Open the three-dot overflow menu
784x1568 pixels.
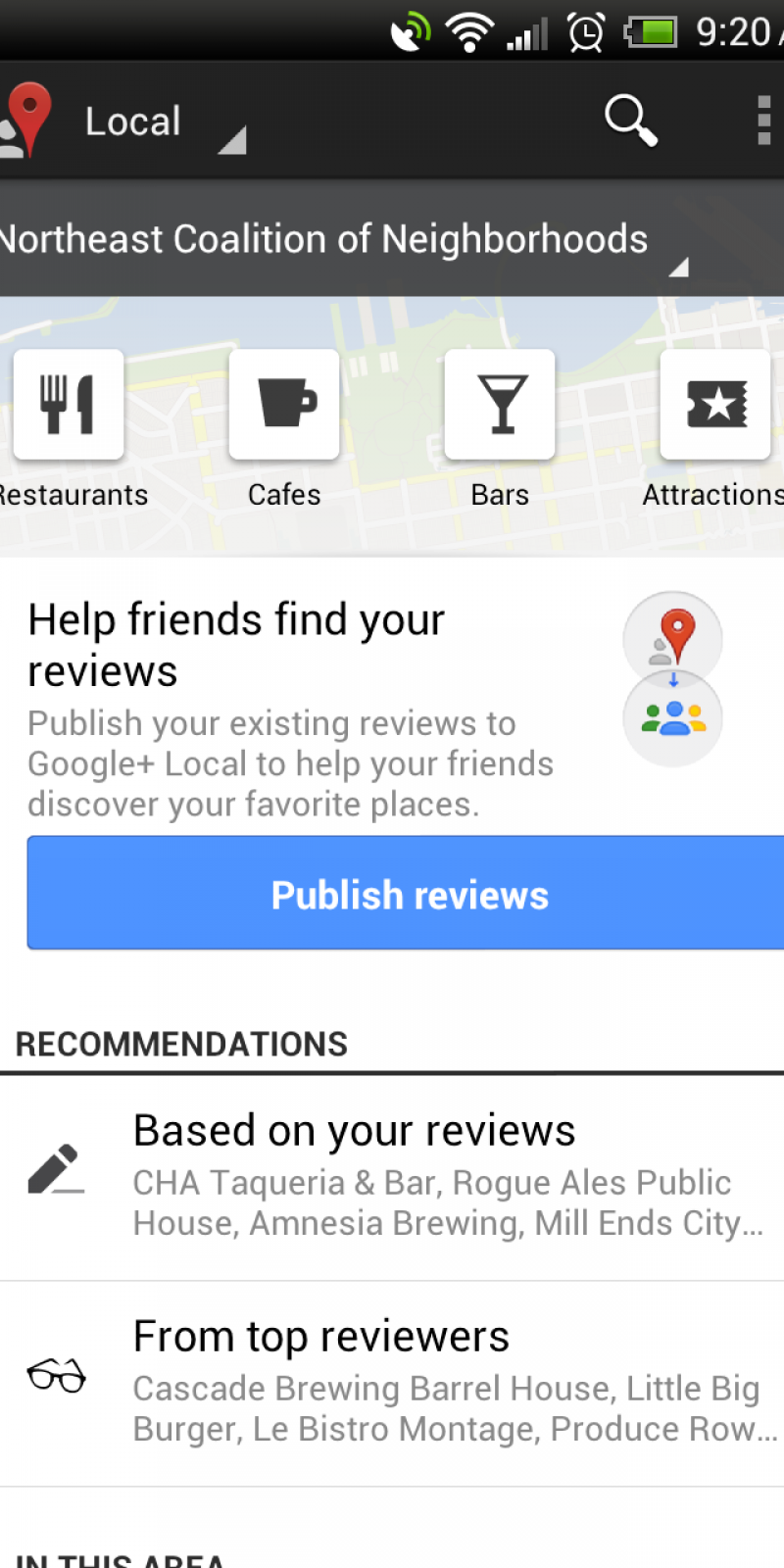point(763,121)
